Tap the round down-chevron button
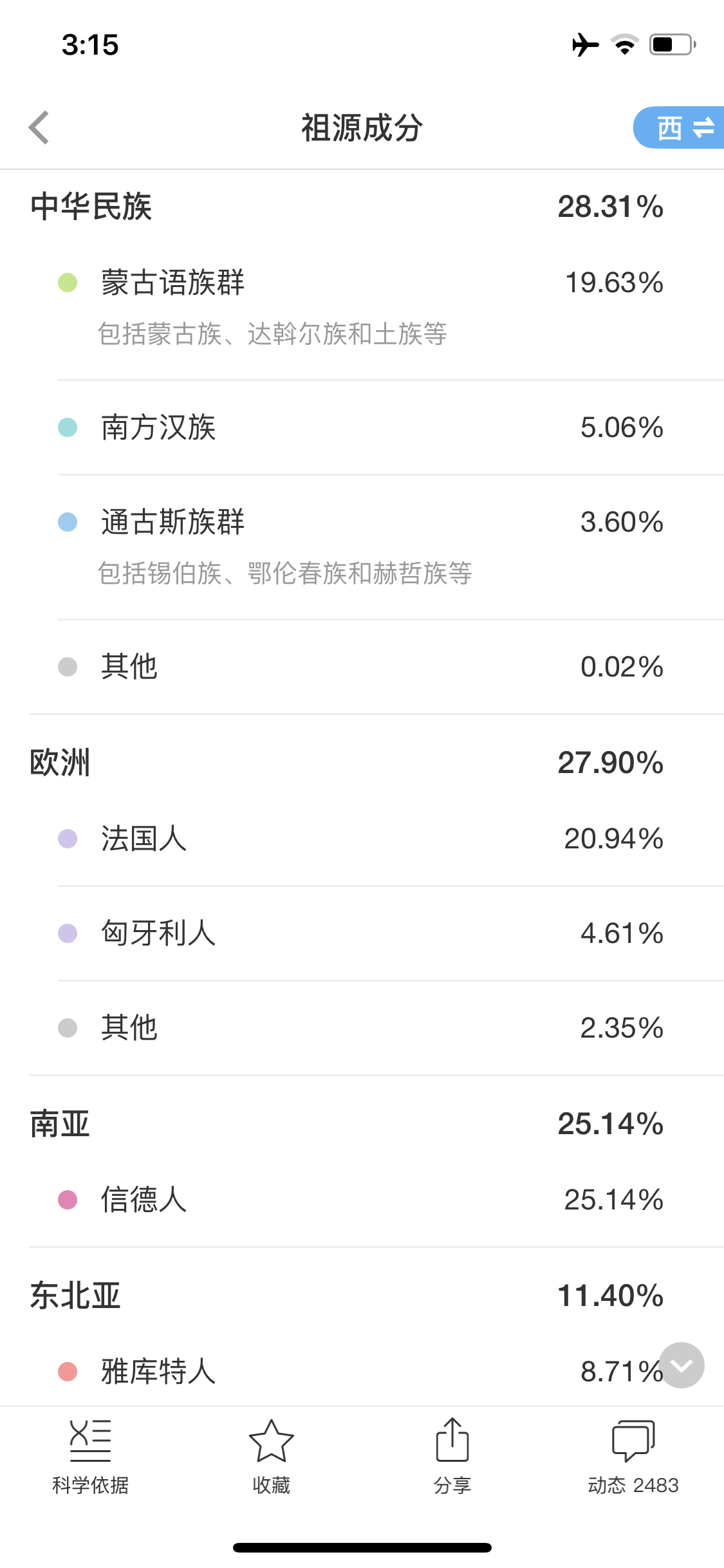This screenshot has height=1568, width=724. [x=682, y=1365]
